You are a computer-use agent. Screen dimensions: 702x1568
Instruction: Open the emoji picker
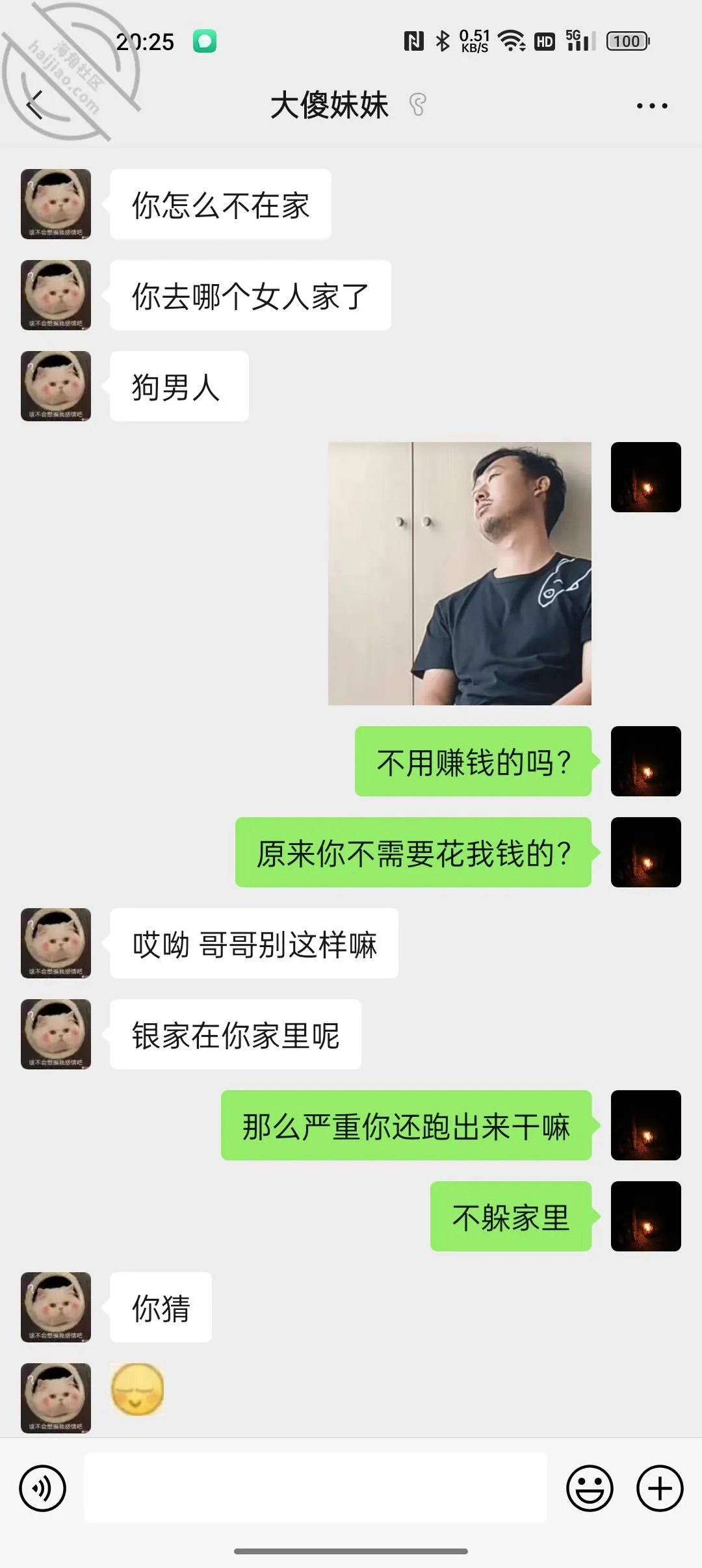coord(590,1488)
